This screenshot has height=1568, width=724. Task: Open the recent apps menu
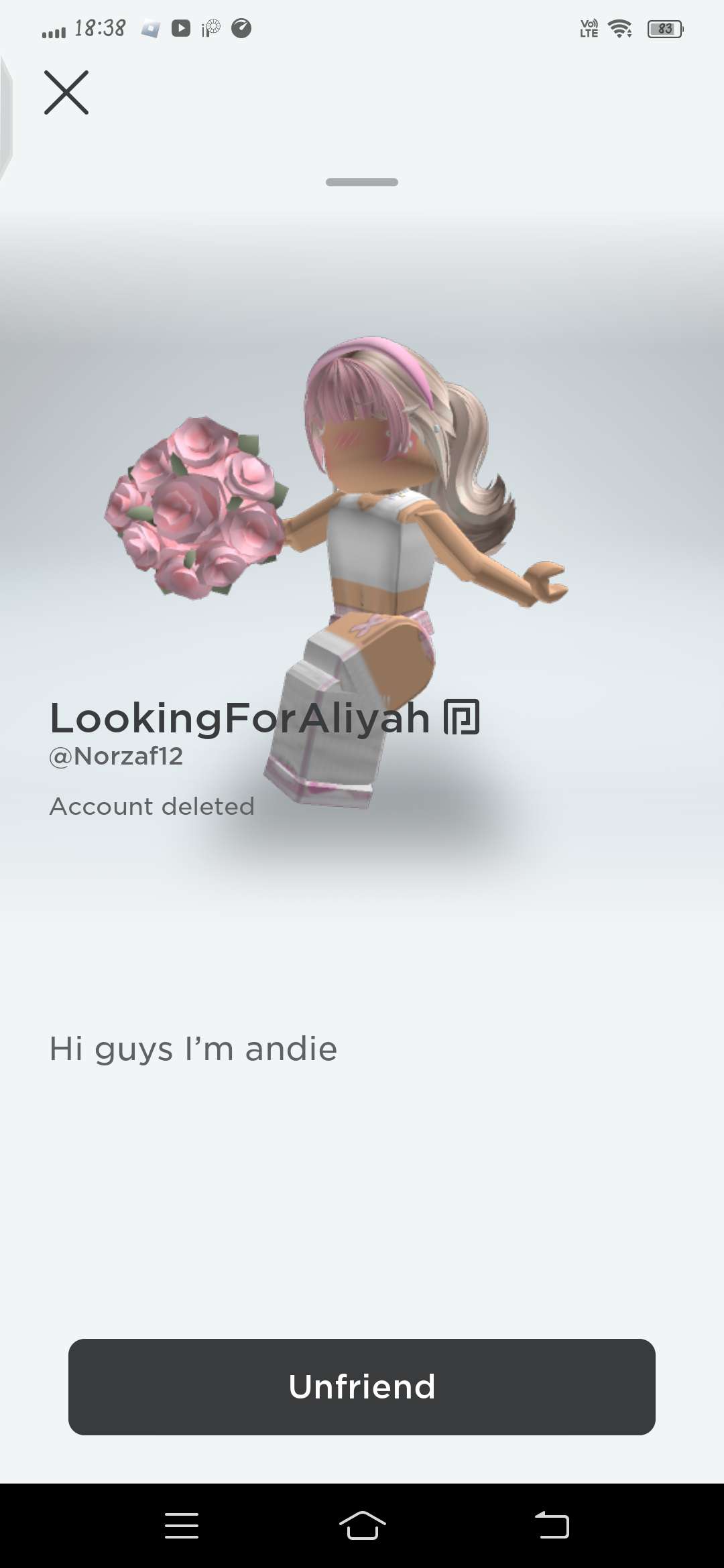(182, 1526)
